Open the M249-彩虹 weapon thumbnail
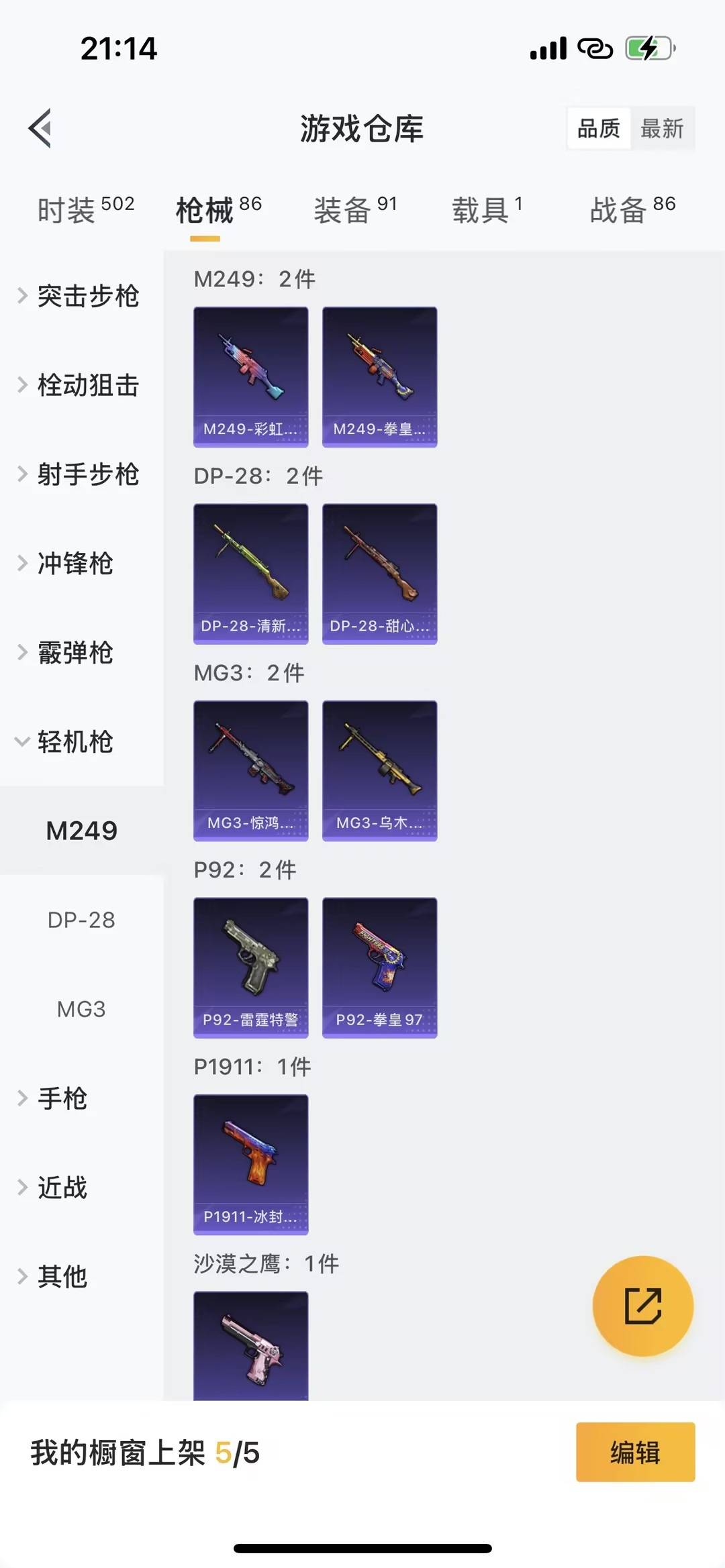 point(250,376)
